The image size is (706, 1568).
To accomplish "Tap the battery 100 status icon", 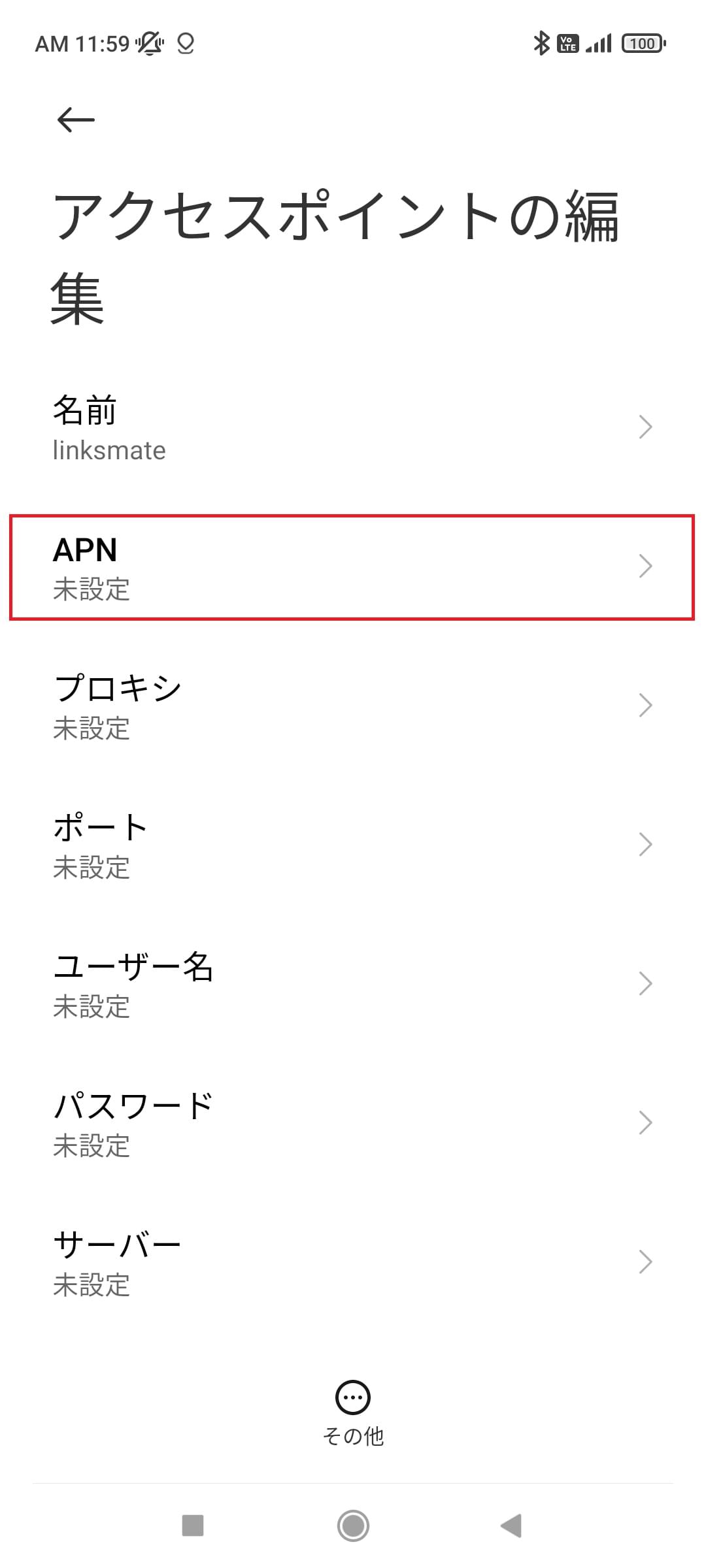I will tap(643, 42).
